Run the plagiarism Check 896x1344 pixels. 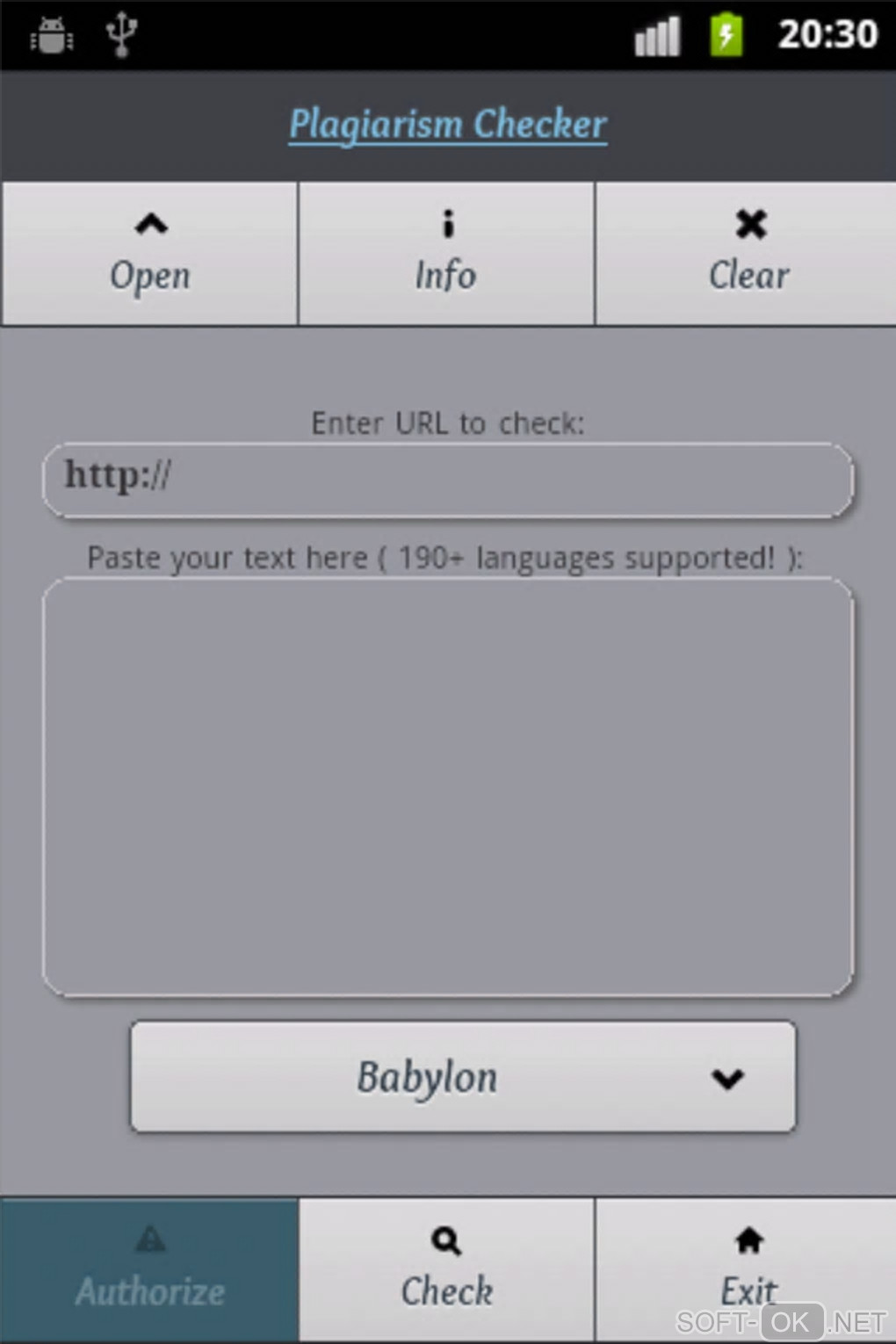(x=446, y=1269)
